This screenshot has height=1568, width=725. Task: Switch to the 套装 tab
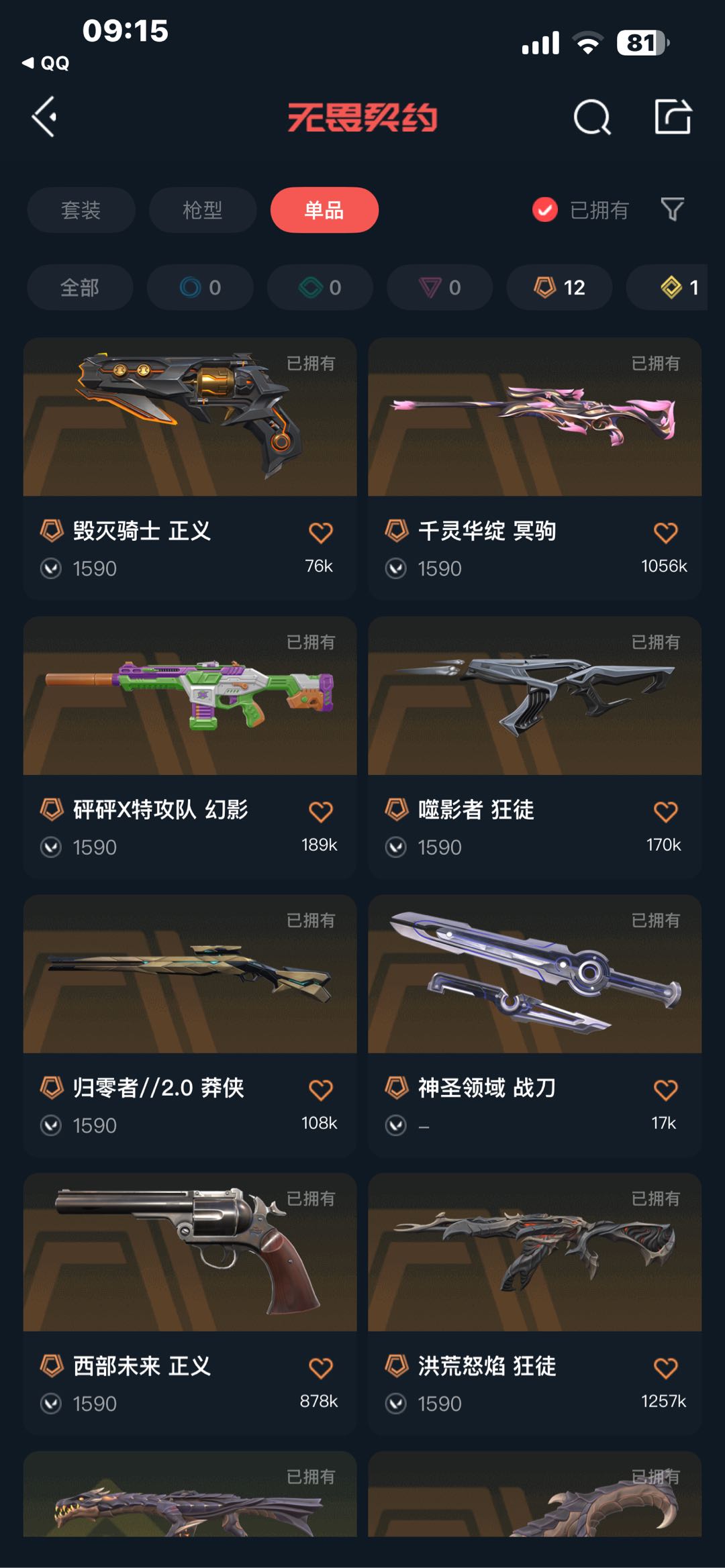81,210
